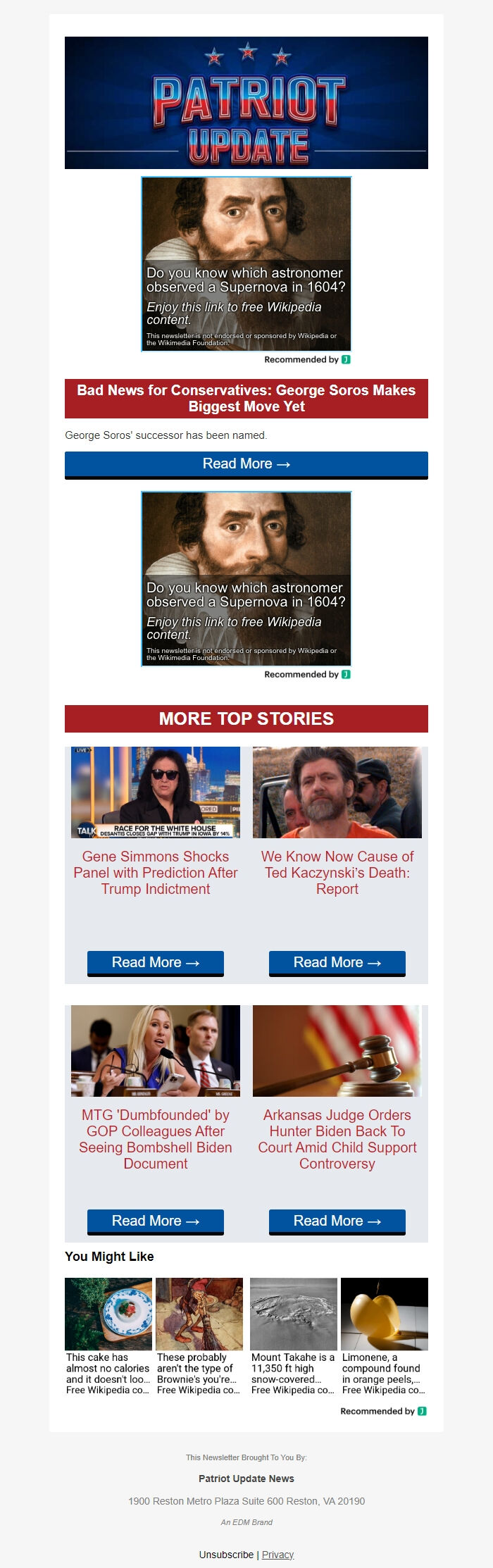493x1568 pixels.
Task: Open Read More for the Ted Kaczynski report
Action: coord(337,962)
